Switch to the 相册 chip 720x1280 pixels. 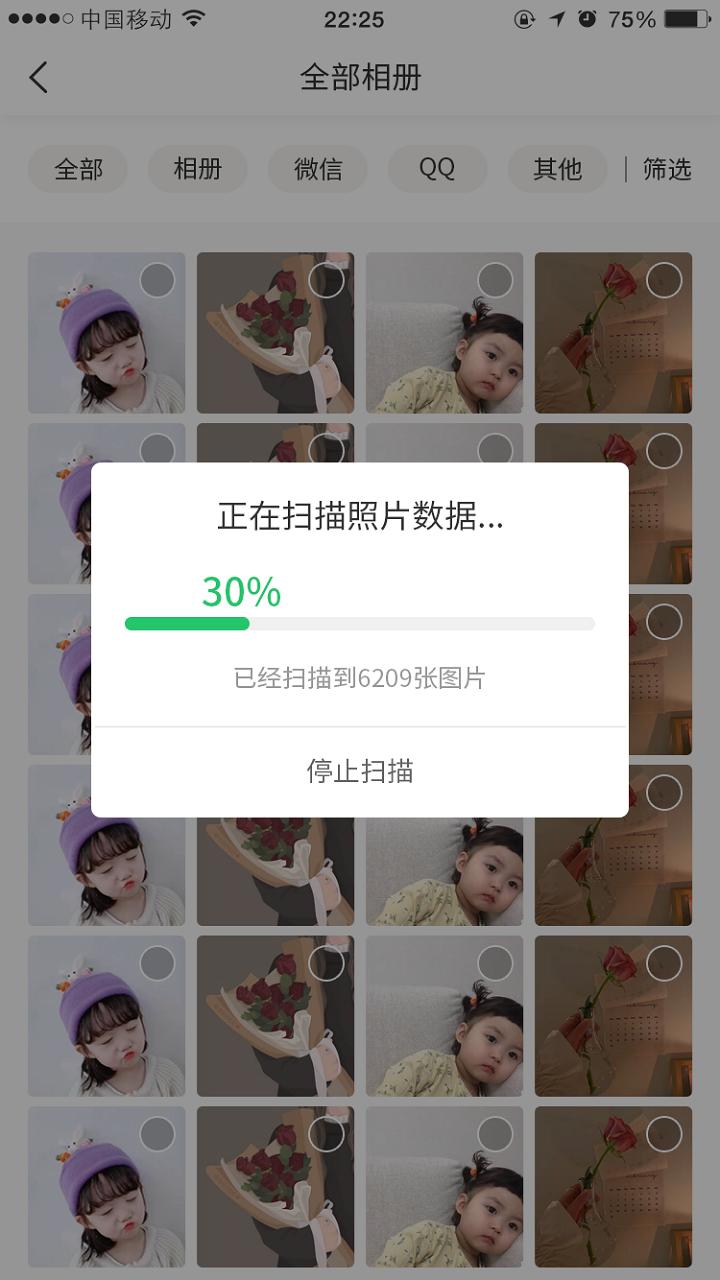[198, 169]
